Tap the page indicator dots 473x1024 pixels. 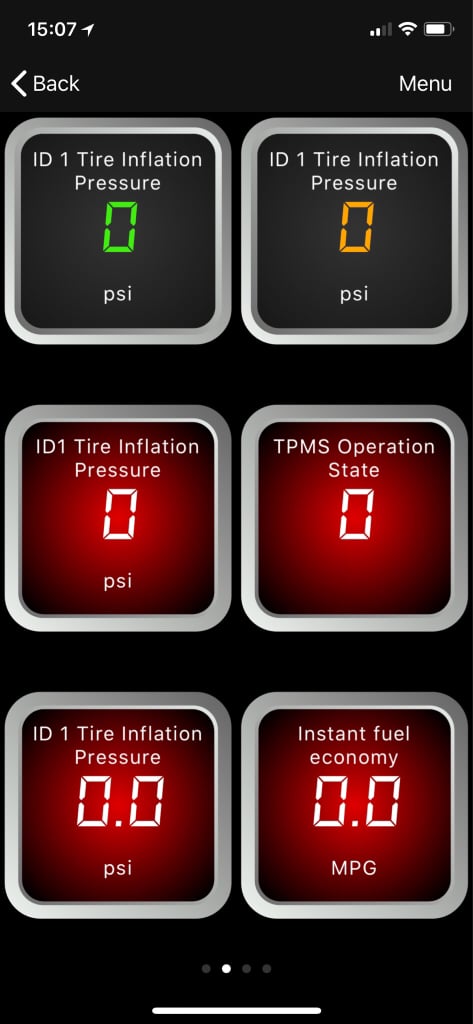pyautogui.click(x=236, y=968)
